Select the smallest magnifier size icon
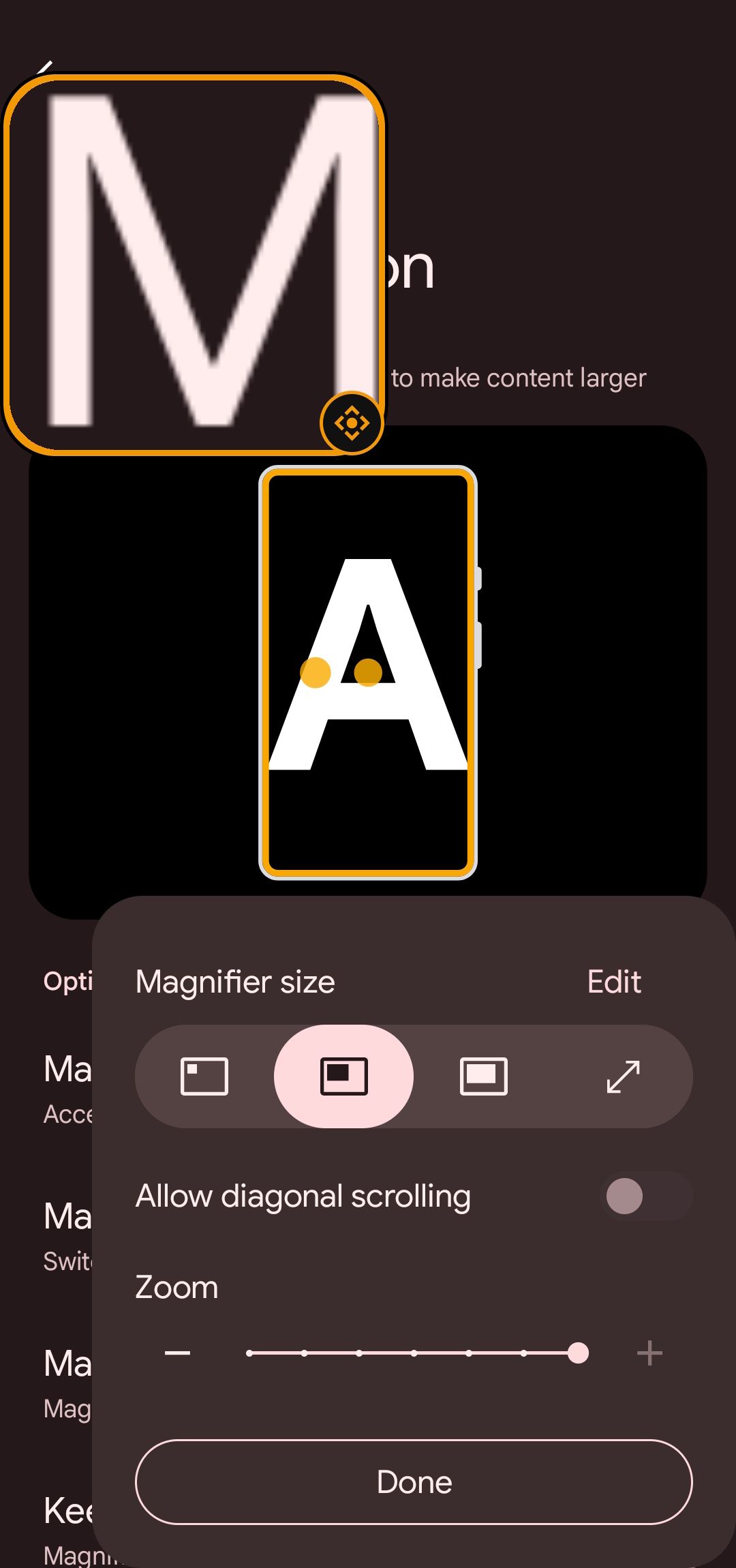 pyautogui.click(x=204, y=1076)
